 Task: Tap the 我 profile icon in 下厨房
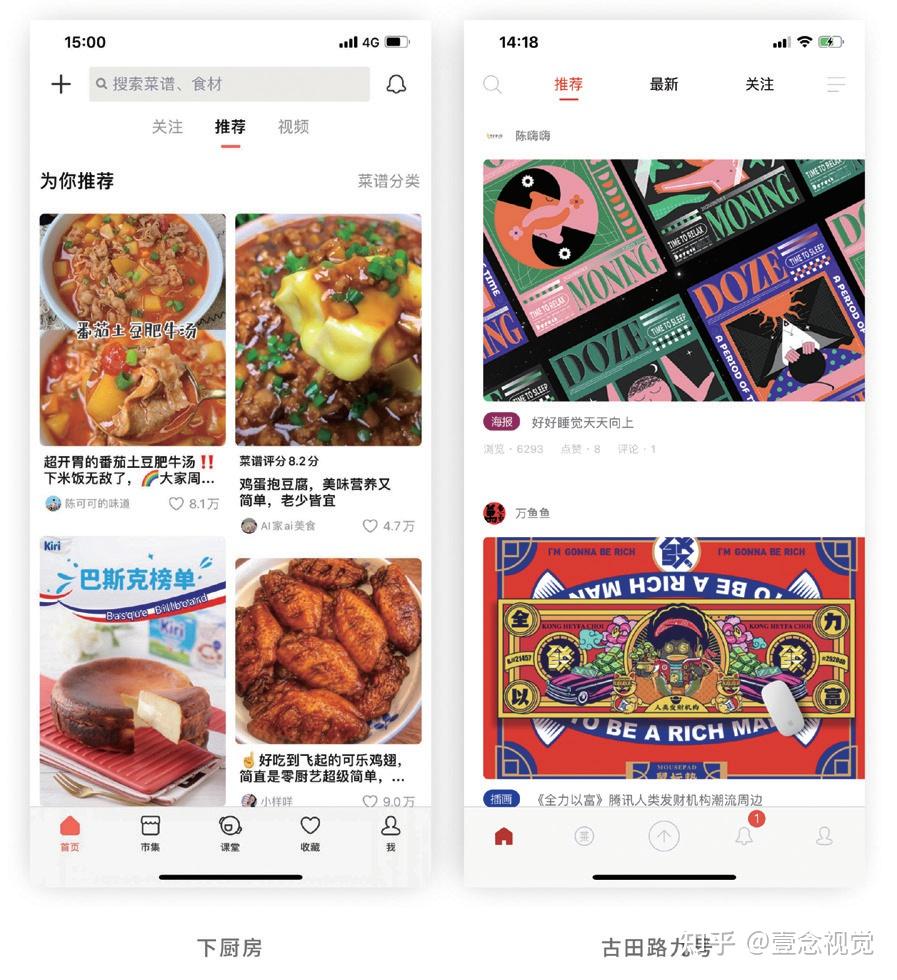pyautogui.click(x=390, y=835)
